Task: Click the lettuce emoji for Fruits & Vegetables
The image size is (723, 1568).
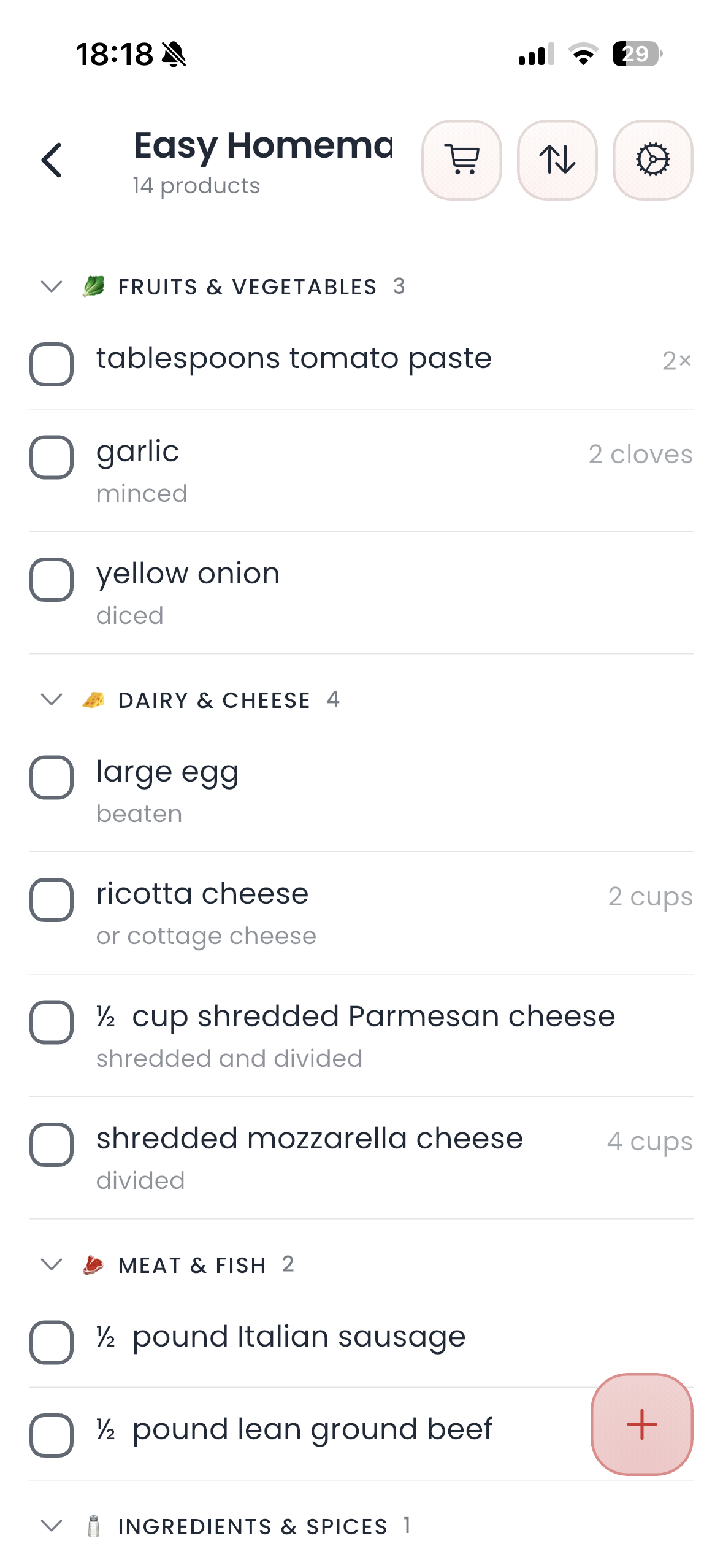Action: [94, 286]
